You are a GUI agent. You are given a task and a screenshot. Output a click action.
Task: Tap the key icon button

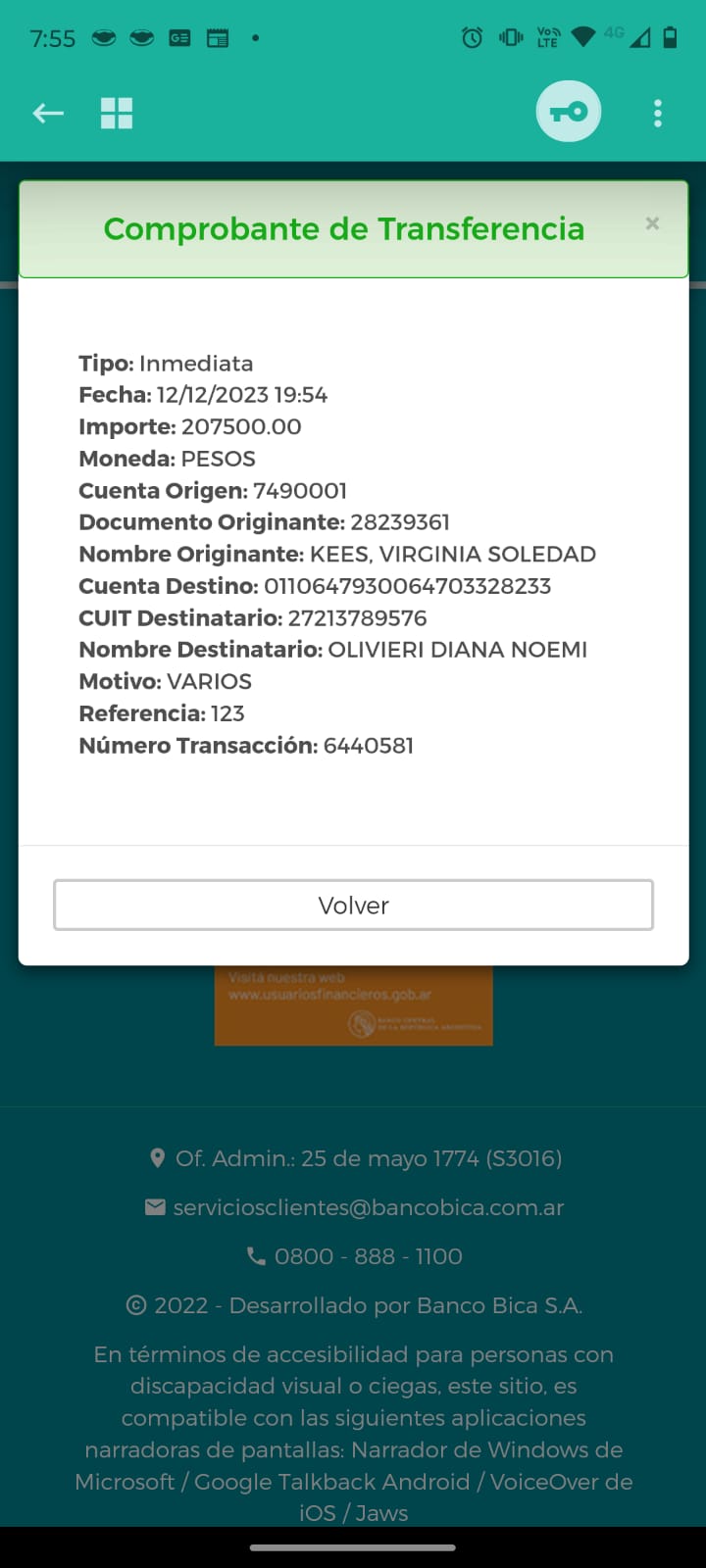click(569, 112)
